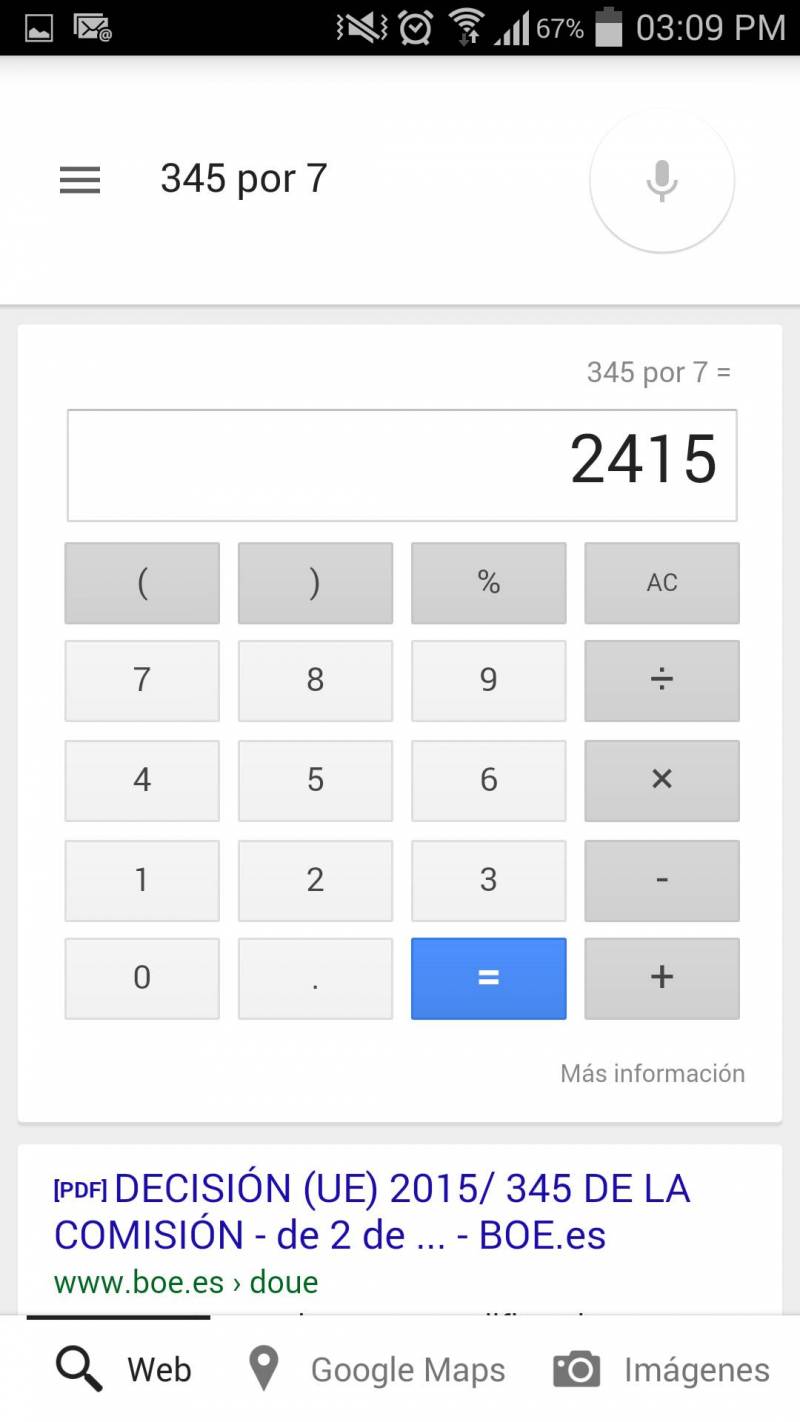Clear the calculator with AC

click(x=662, y=583)
